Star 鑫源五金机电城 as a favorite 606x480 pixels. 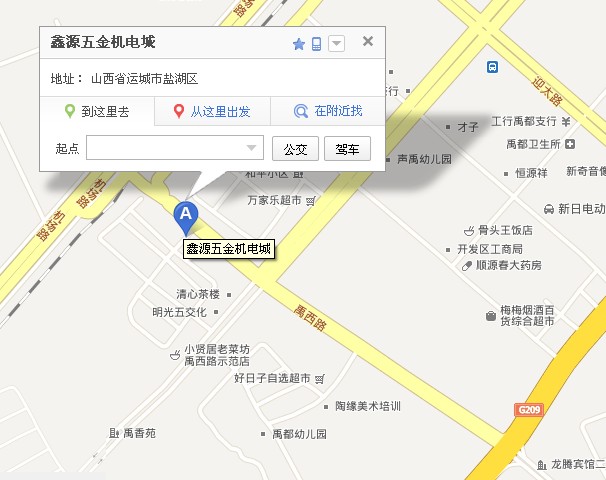[x=298, y=44]
